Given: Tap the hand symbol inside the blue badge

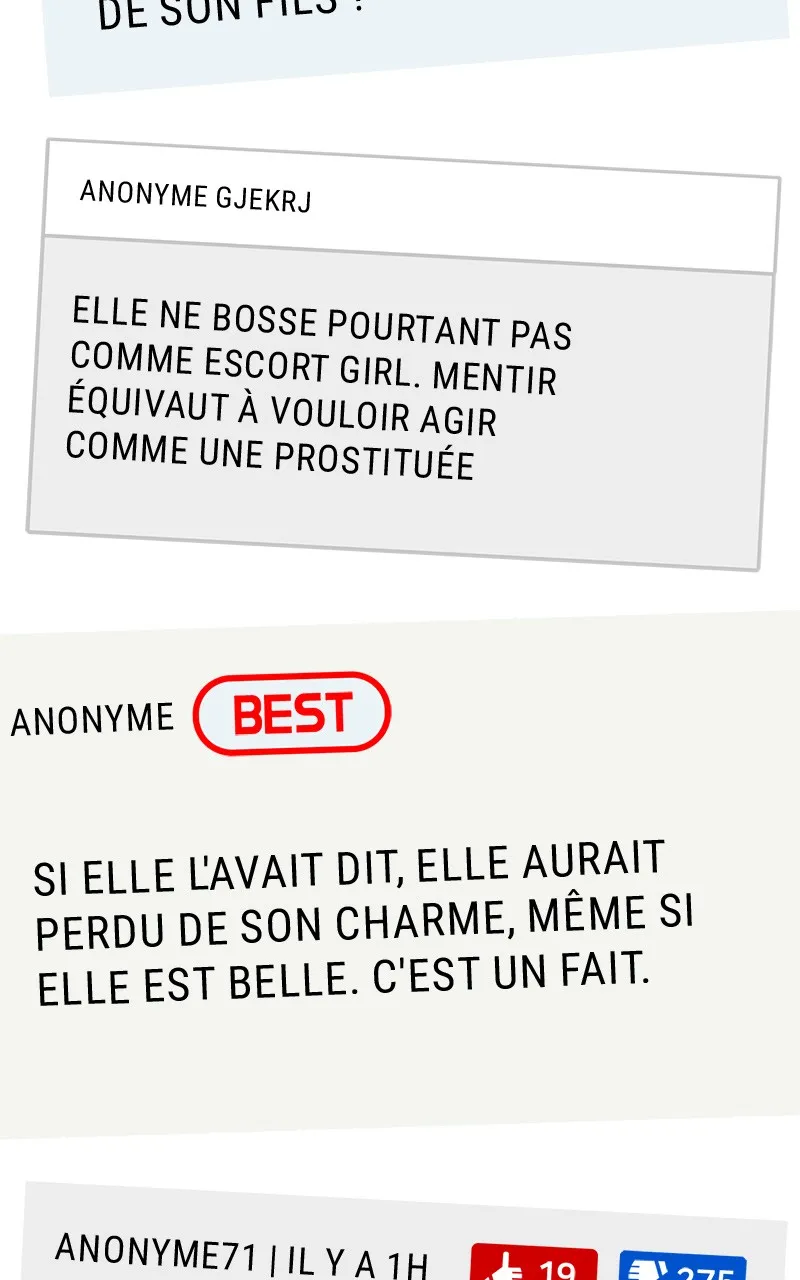Looking at the screenshot, I should [650, 1268].
